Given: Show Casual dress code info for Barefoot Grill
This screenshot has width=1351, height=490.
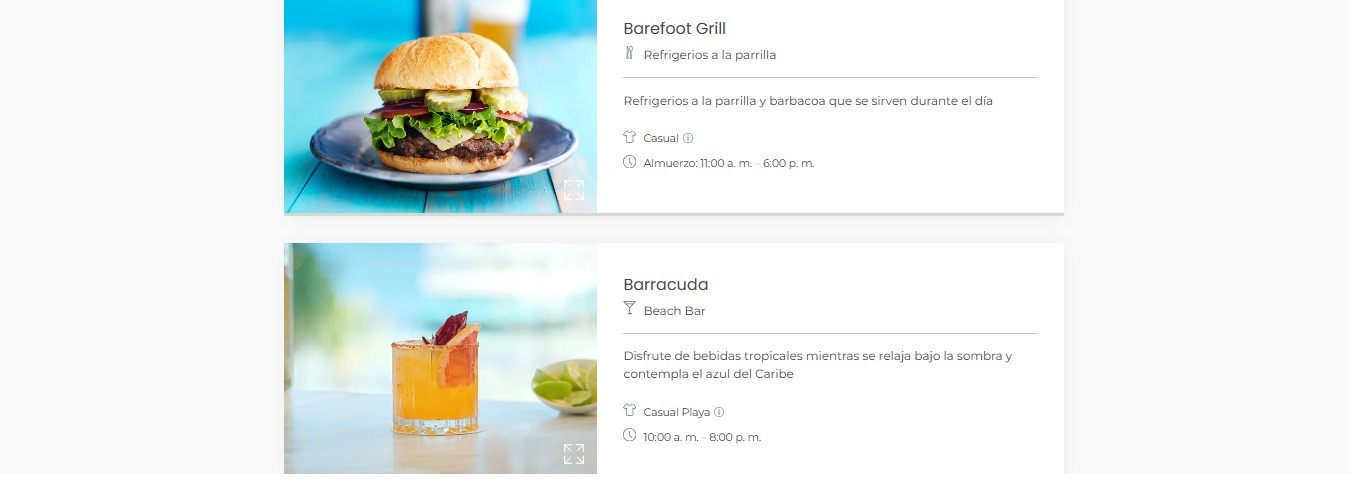Looking at the screenshot, I should [688, 138].
